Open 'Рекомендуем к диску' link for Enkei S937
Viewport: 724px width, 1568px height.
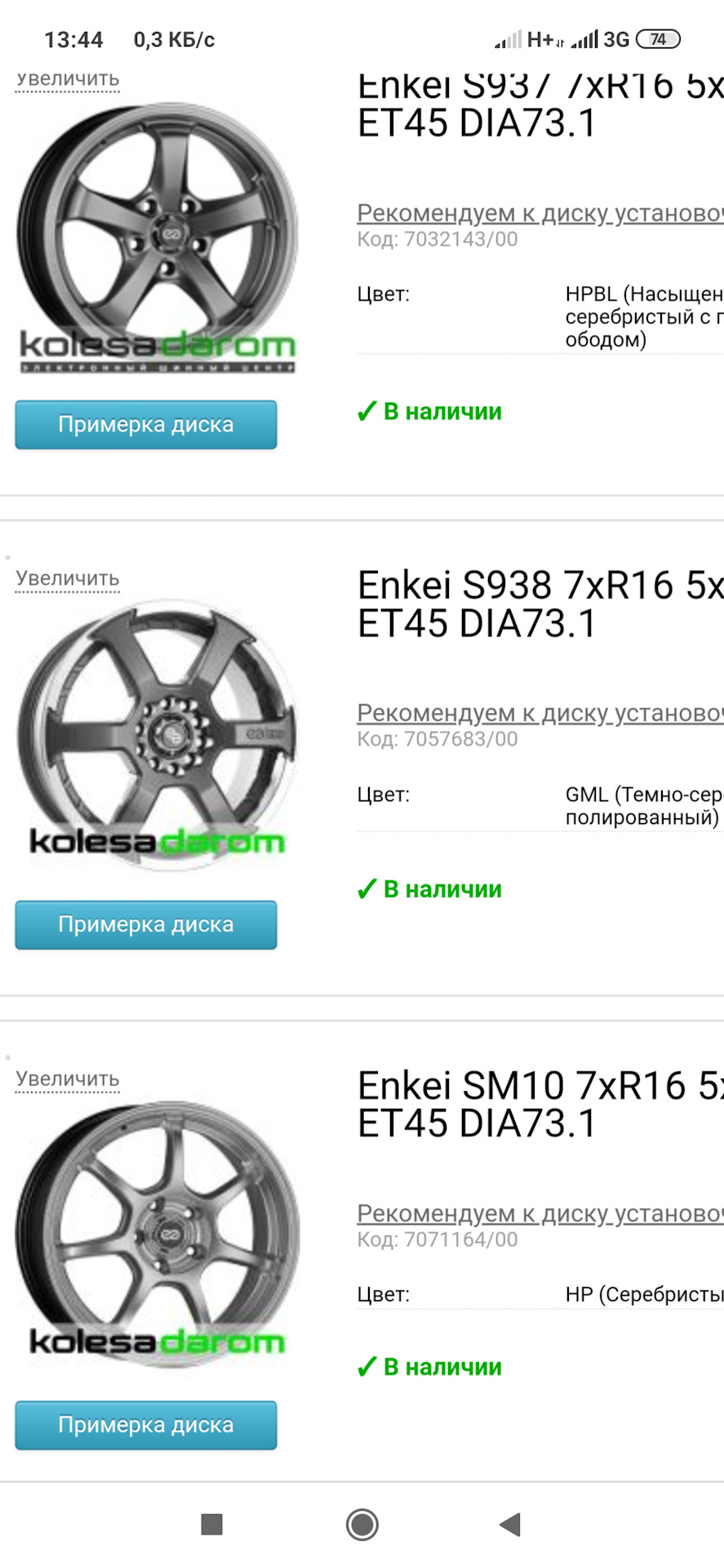[540, 213]
